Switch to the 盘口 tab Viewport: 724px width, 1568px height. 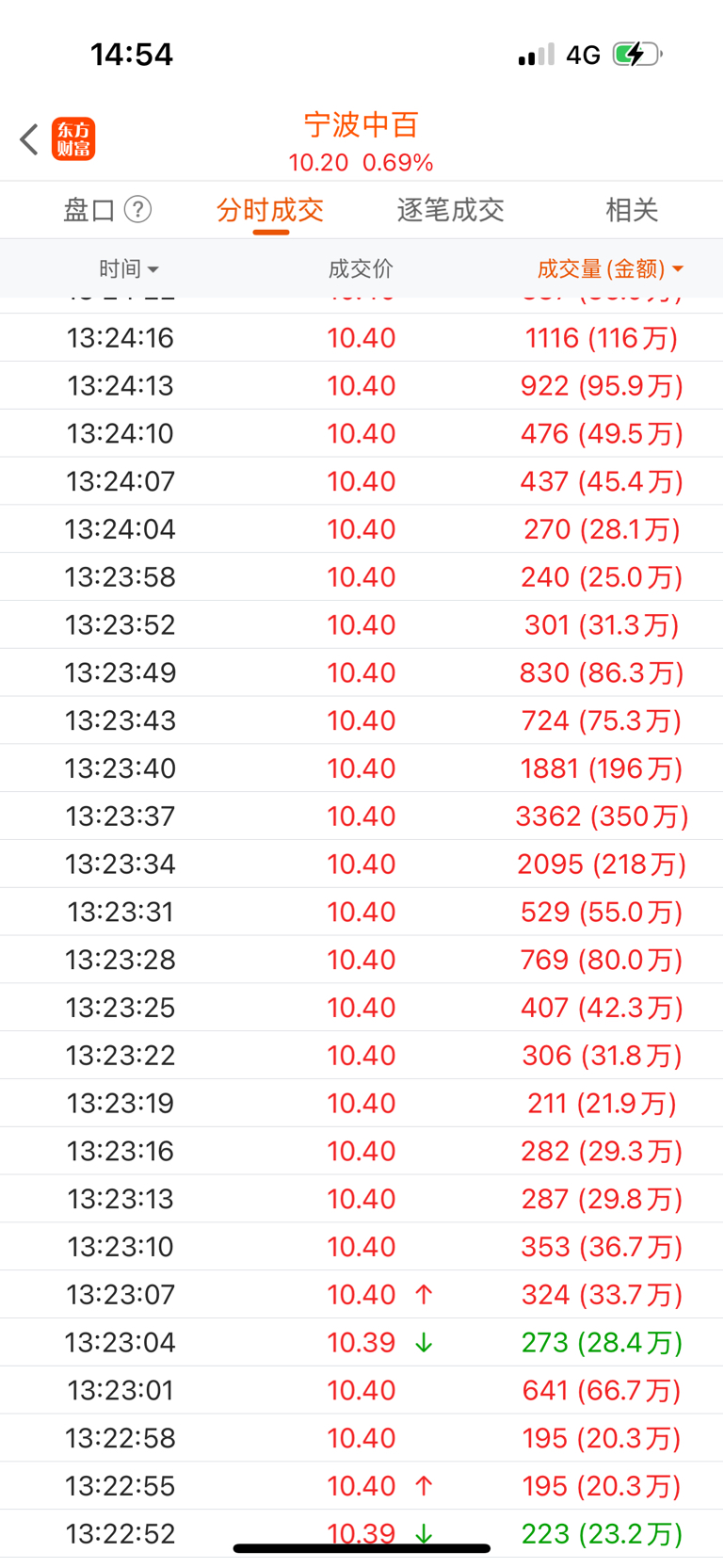click(88, 210)
